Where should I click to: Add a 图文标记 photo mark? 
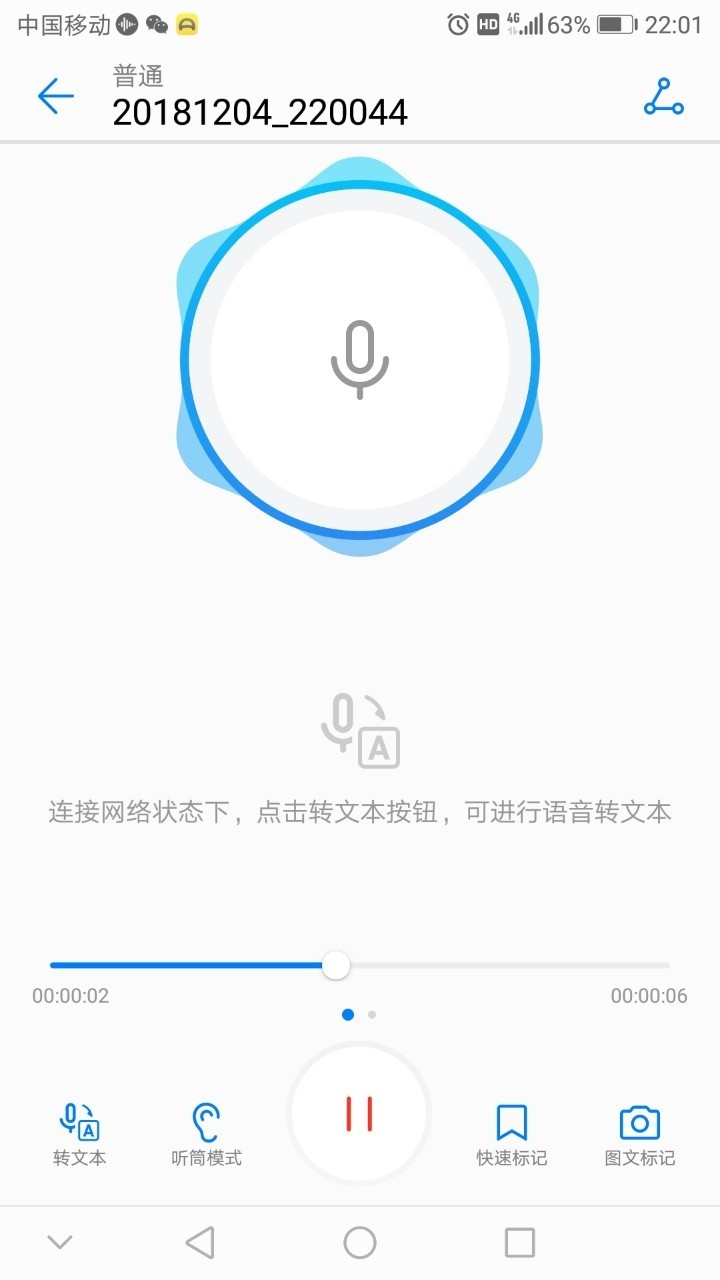click(640, 1134)
